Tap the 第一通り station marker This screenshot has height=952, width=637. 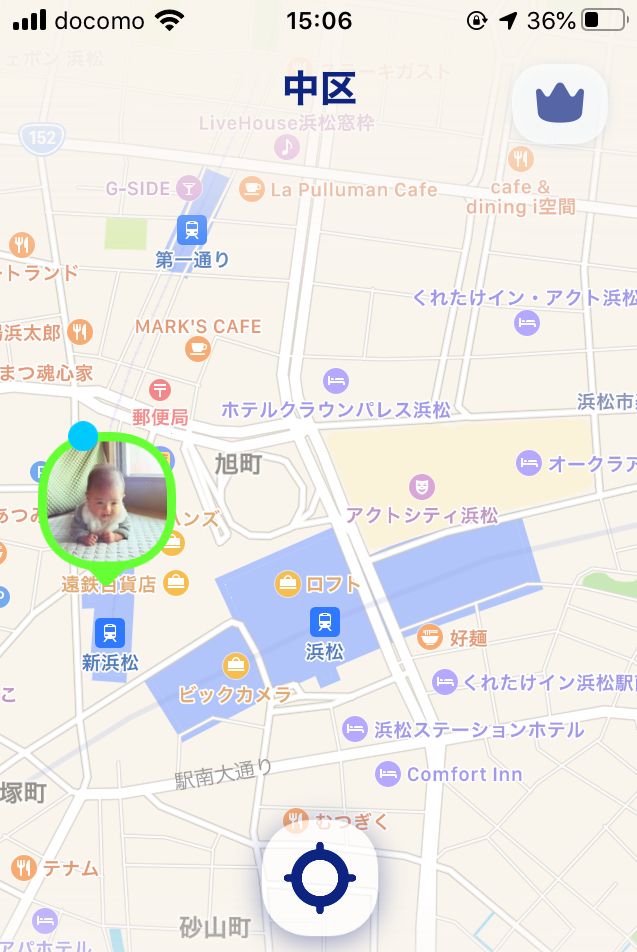pyautogui.click(x=191, y=231)
